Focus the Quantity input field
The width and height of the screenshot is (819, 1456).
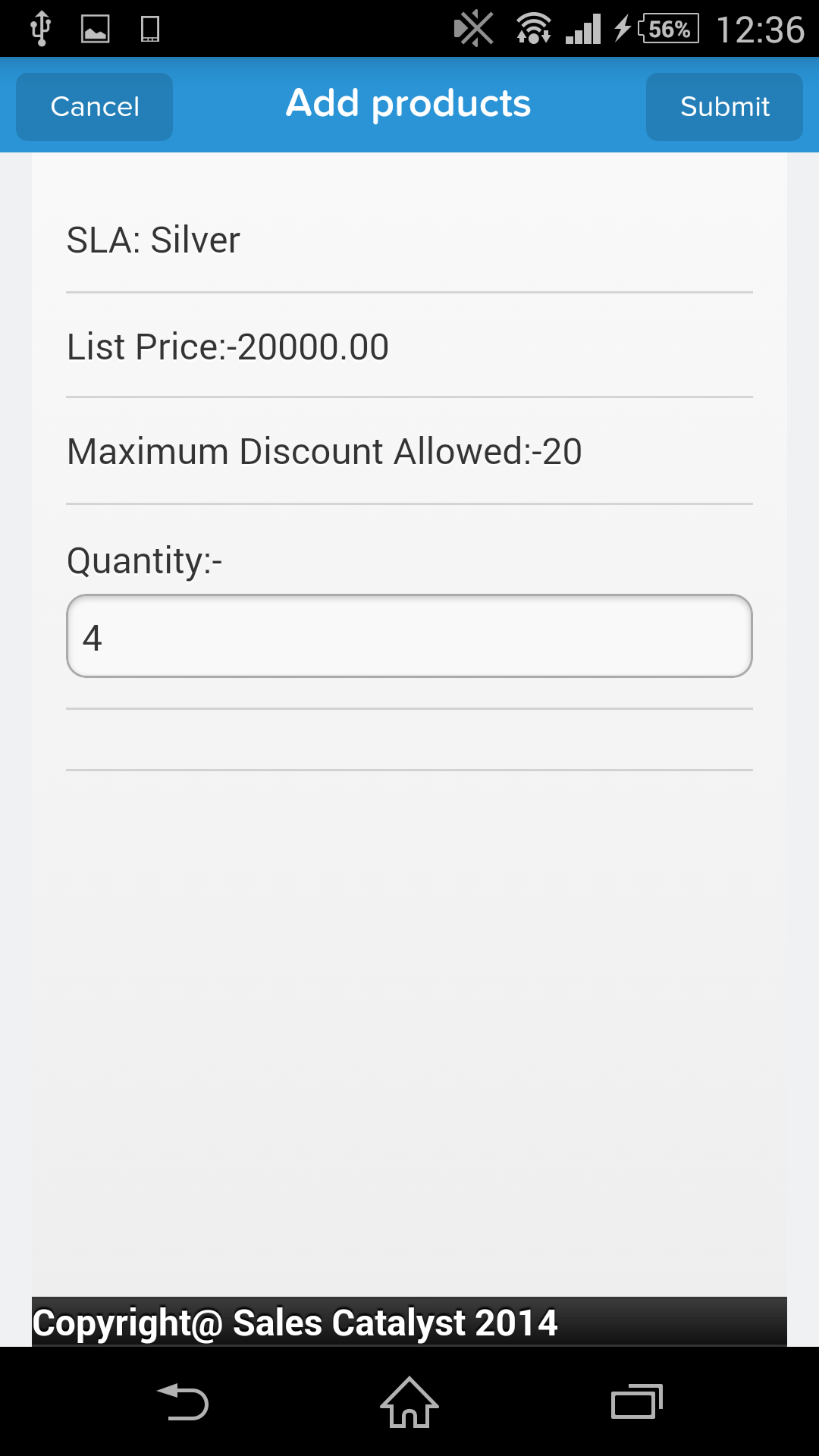(409, 636)
